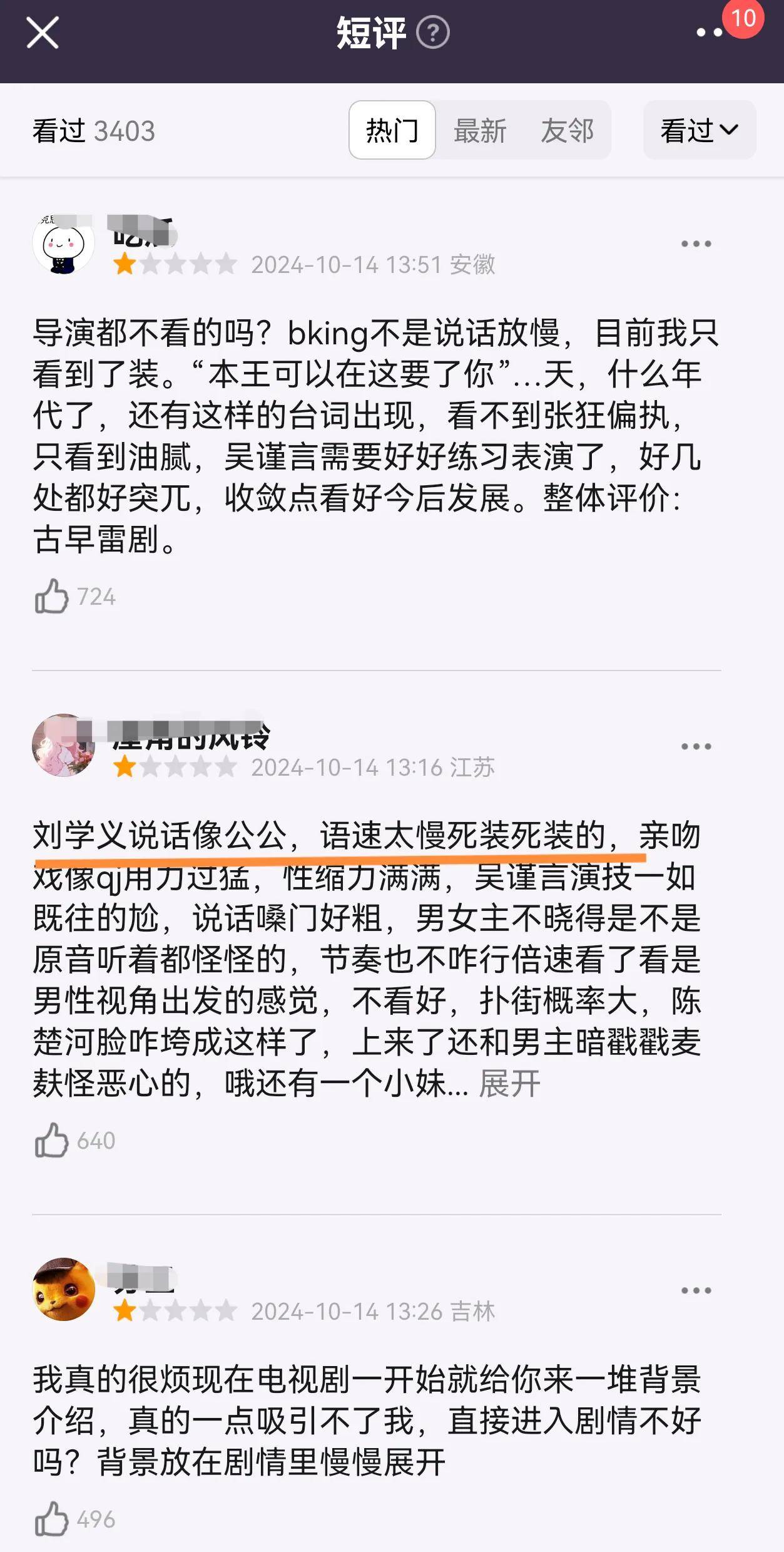Image resolution: width=784 pixels, height=1552 pixels.
Task: Open the top-right menu with badge 10
Action: [710, 33]
